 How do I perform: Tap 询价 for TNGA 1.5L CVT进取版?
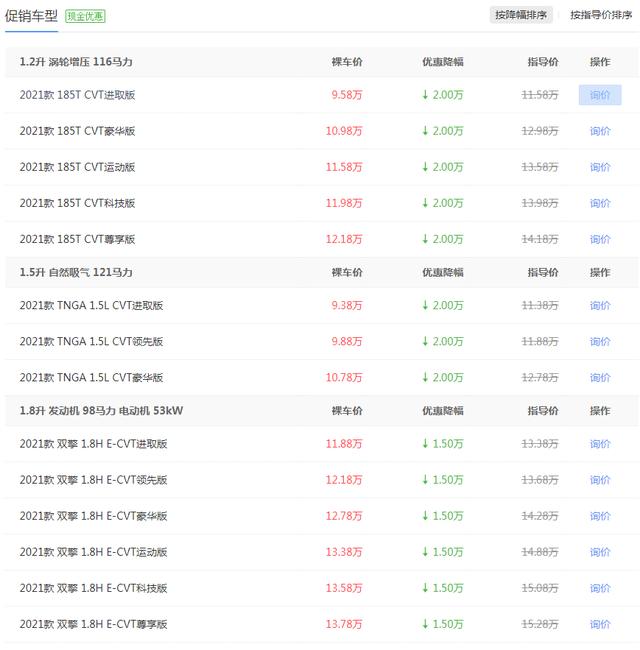[600, 305]
